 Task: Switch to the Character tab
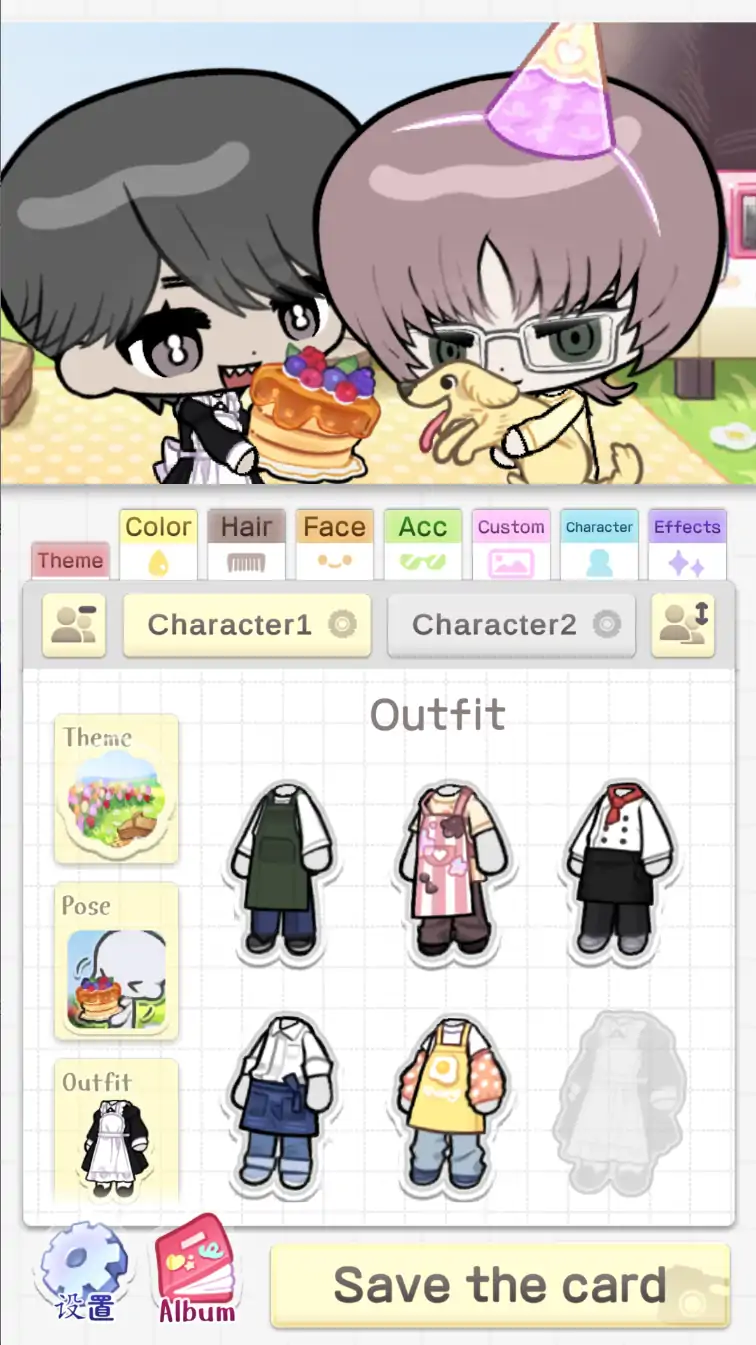pyautogui.click(x=599, y=543)
